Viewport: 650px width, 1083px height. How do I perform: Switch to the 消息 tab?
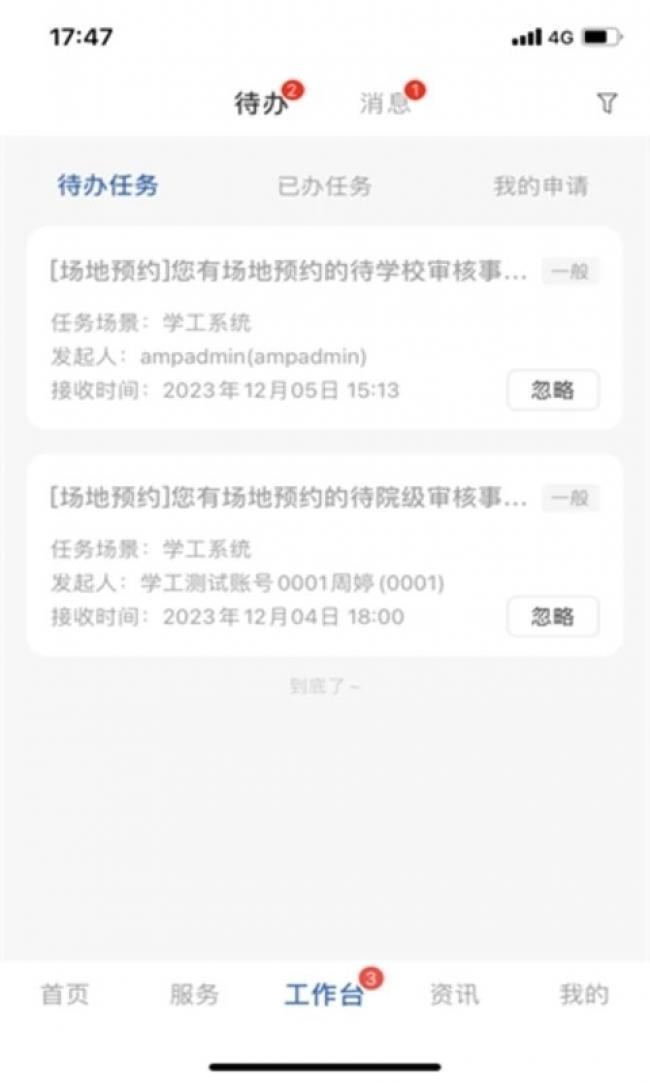click(385, 104)
